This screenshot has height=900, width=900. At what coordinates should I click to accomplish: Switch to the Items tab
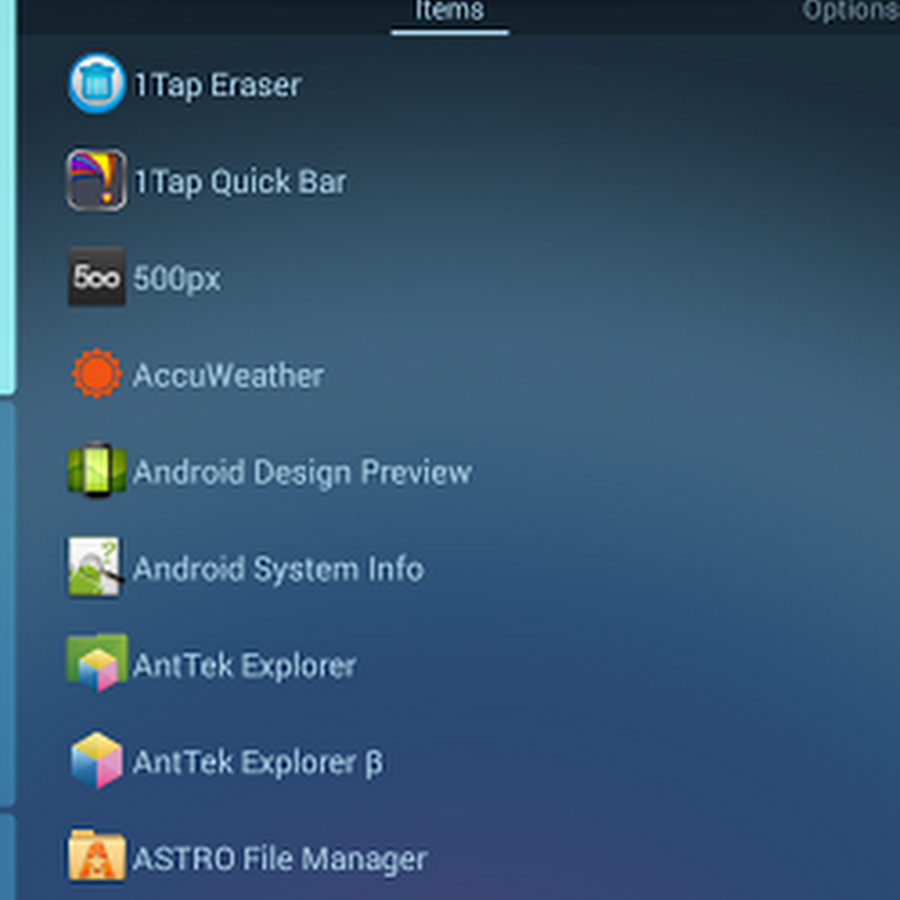tap(449, 12)
